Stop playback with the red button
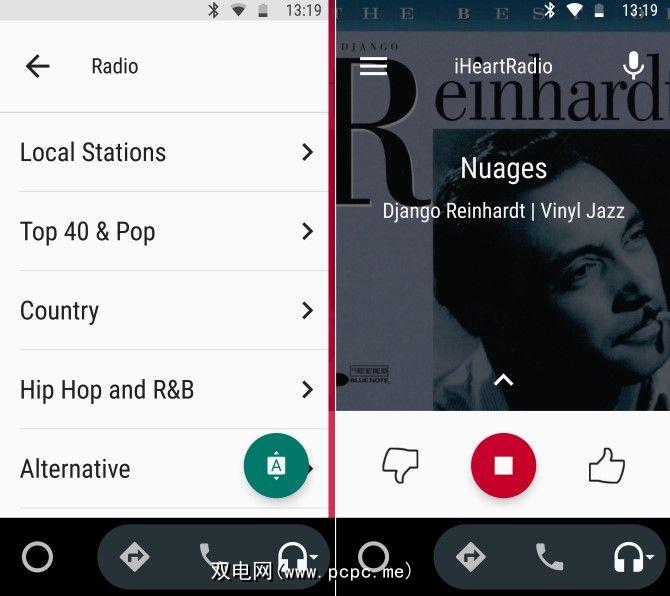 coord(504,466)
